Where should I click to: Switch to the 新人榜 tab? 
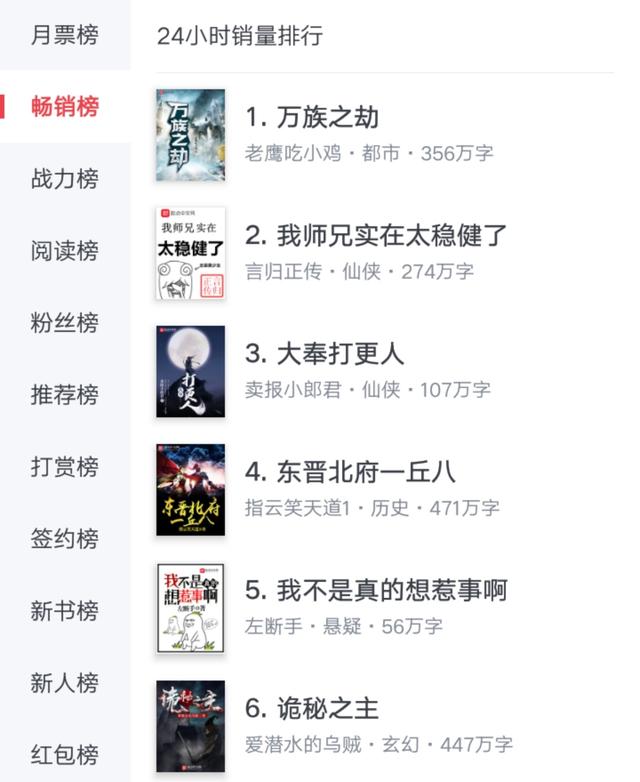[x=65, y=683]
